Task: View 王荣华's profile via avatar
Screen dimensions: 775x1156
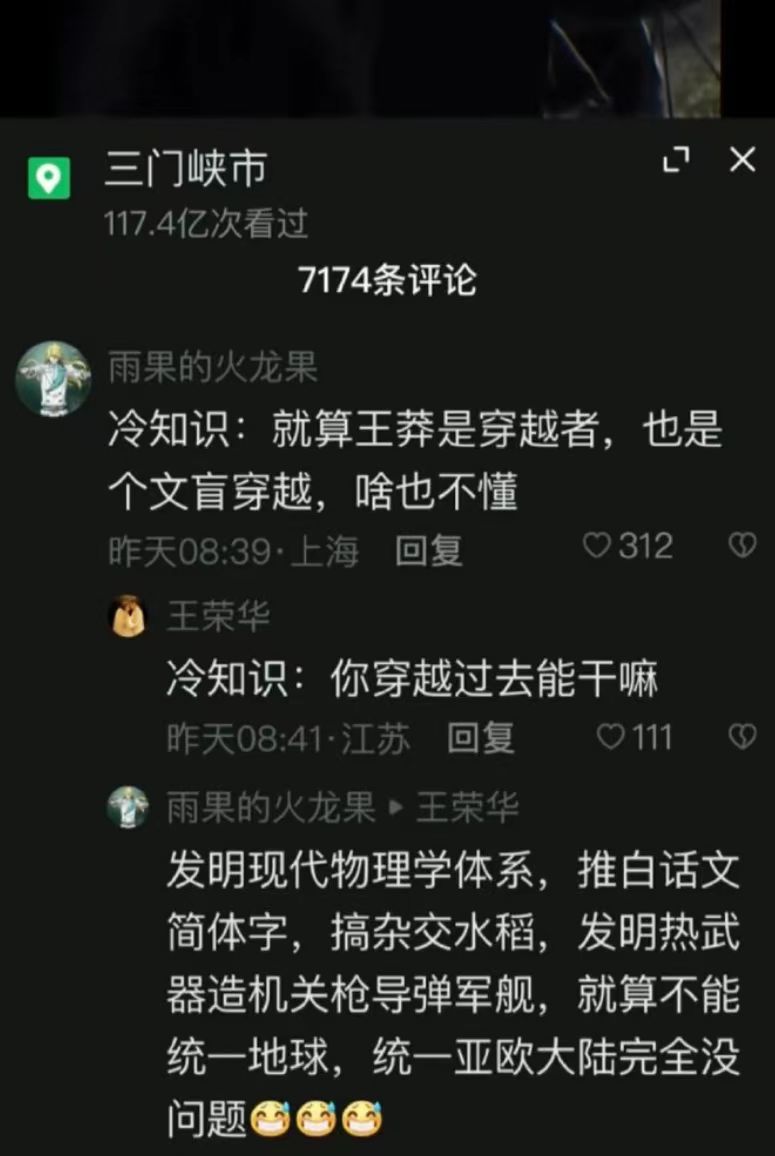Action: coord(128,616)
